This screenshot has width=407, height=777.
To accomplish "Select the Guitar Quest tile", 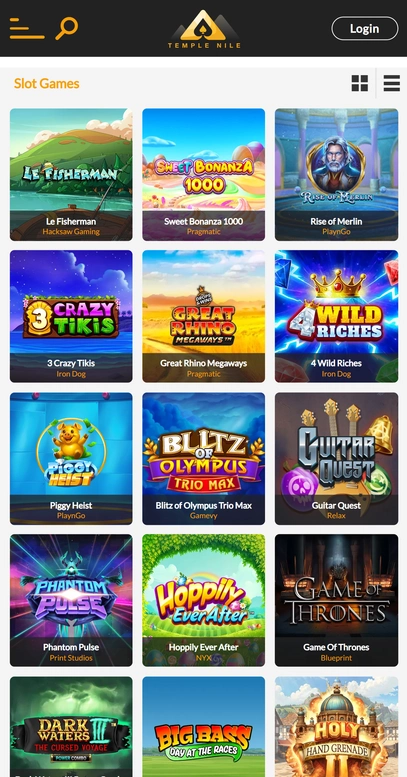I will click(337, 458).
